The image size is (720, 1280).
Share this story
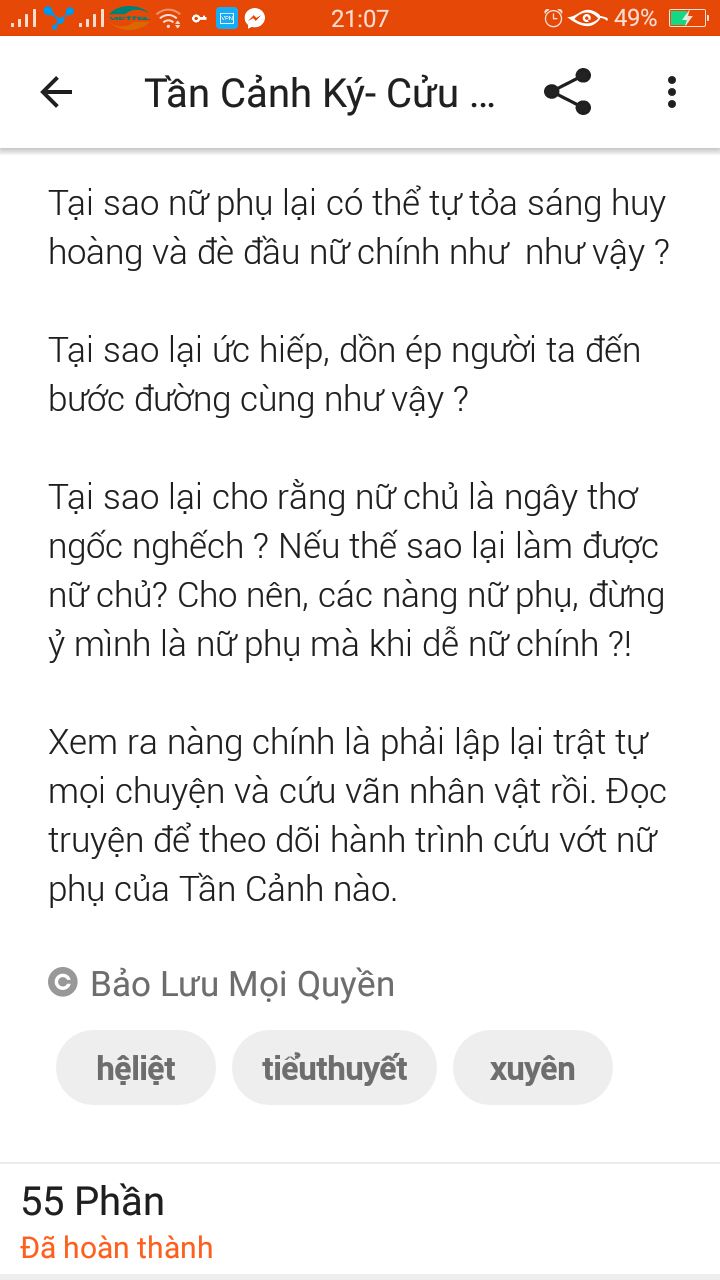click(x=567, y=92)
